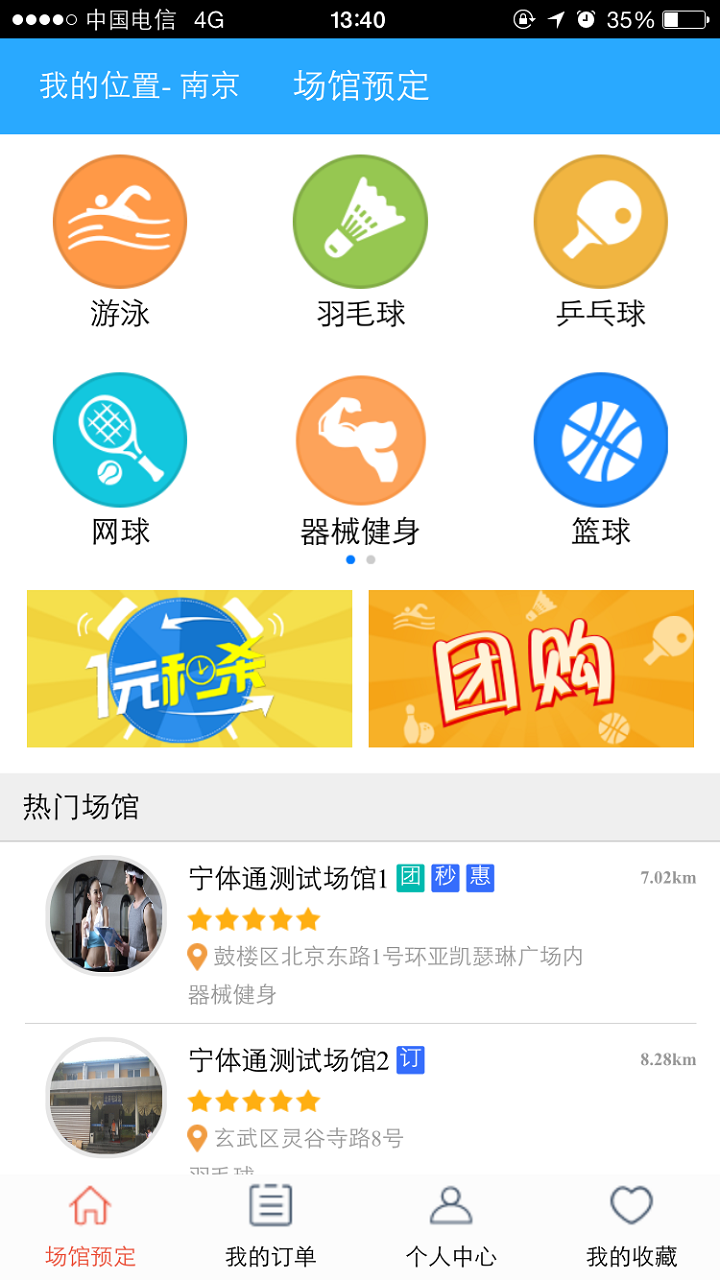Open the 乒乓球 table tennis category
This screenshot has height=1280, width=720.
point(601,242)
